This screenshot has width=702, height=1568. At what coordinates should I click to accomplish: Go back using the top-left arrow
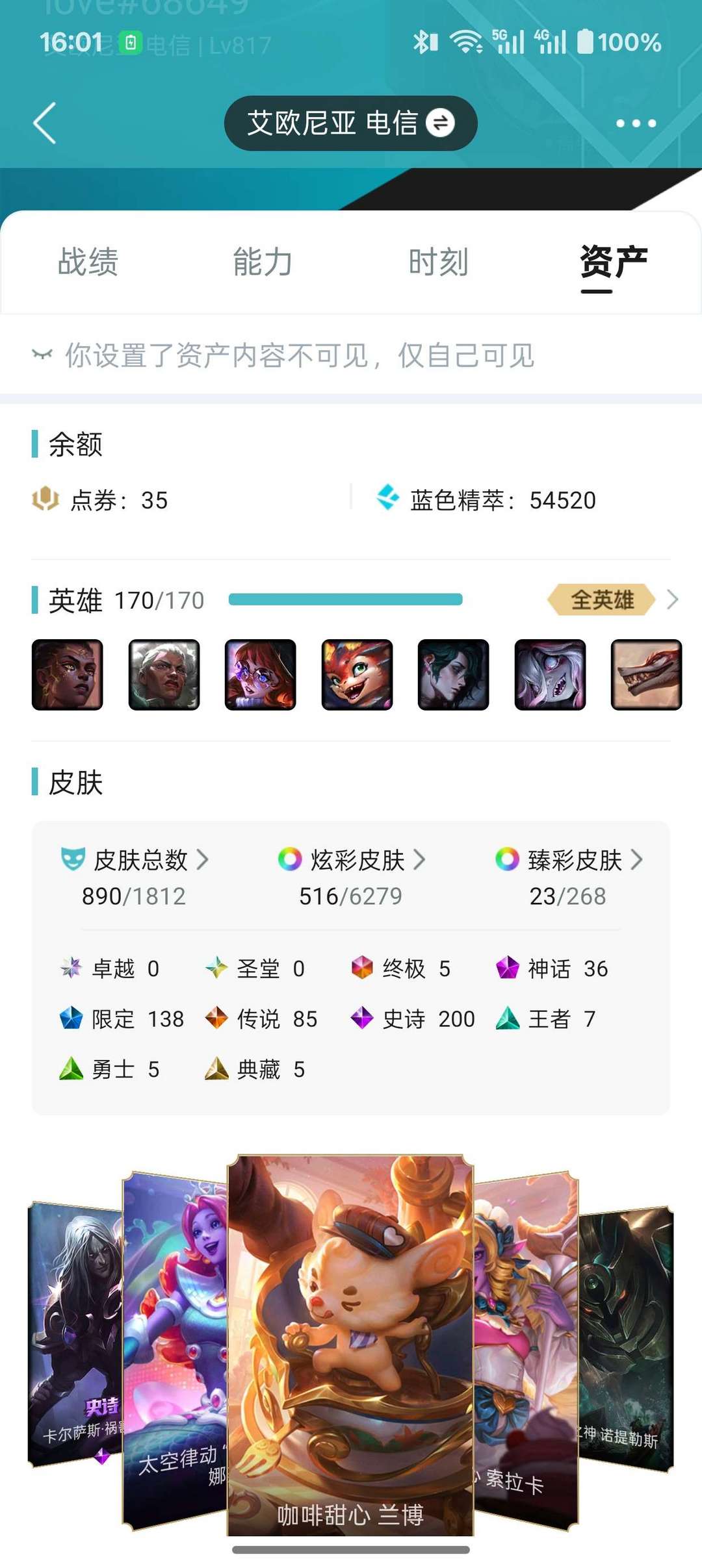[x=45, y=123]
